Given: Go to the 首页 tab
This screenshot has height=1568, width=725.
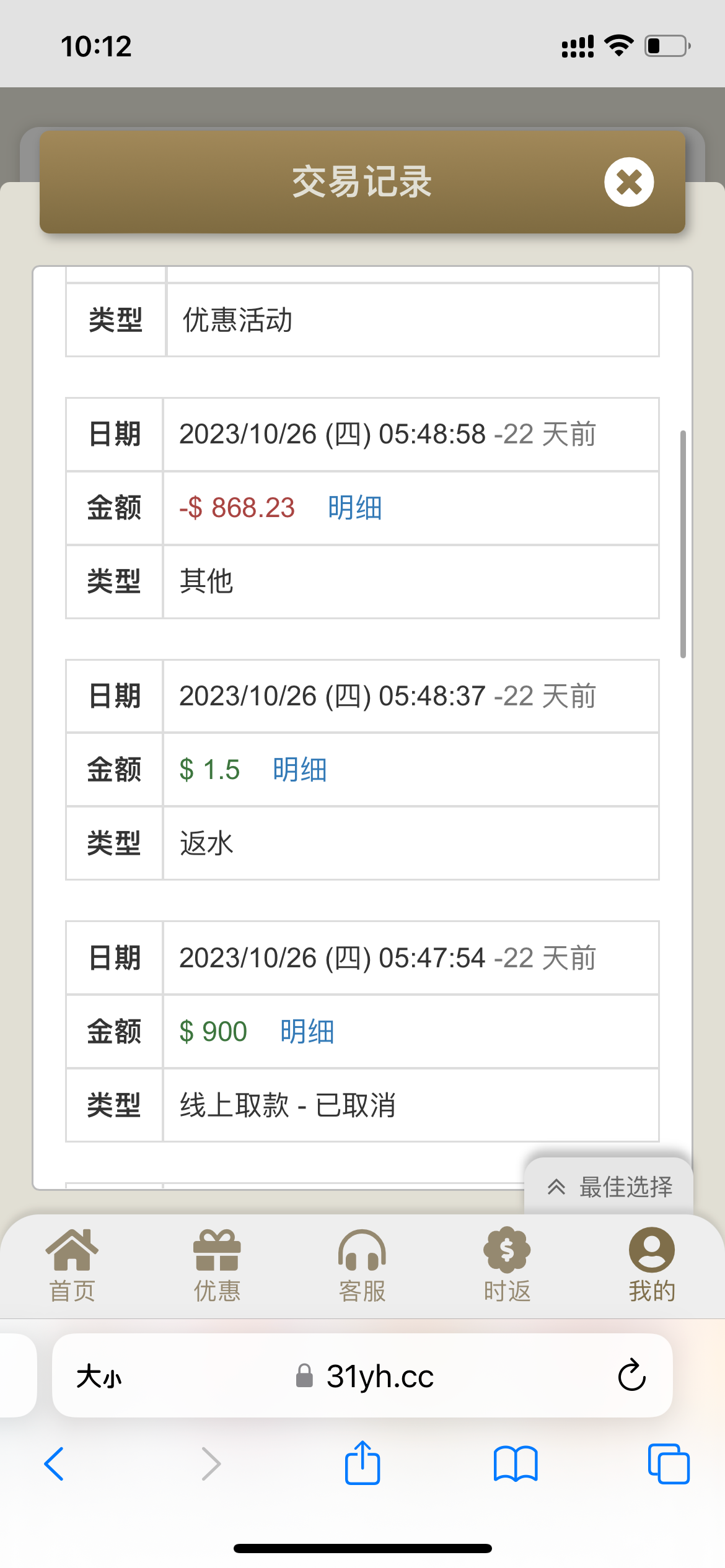Looking at the screenshot, I should pyautogui.click(x=72, y=1266).
